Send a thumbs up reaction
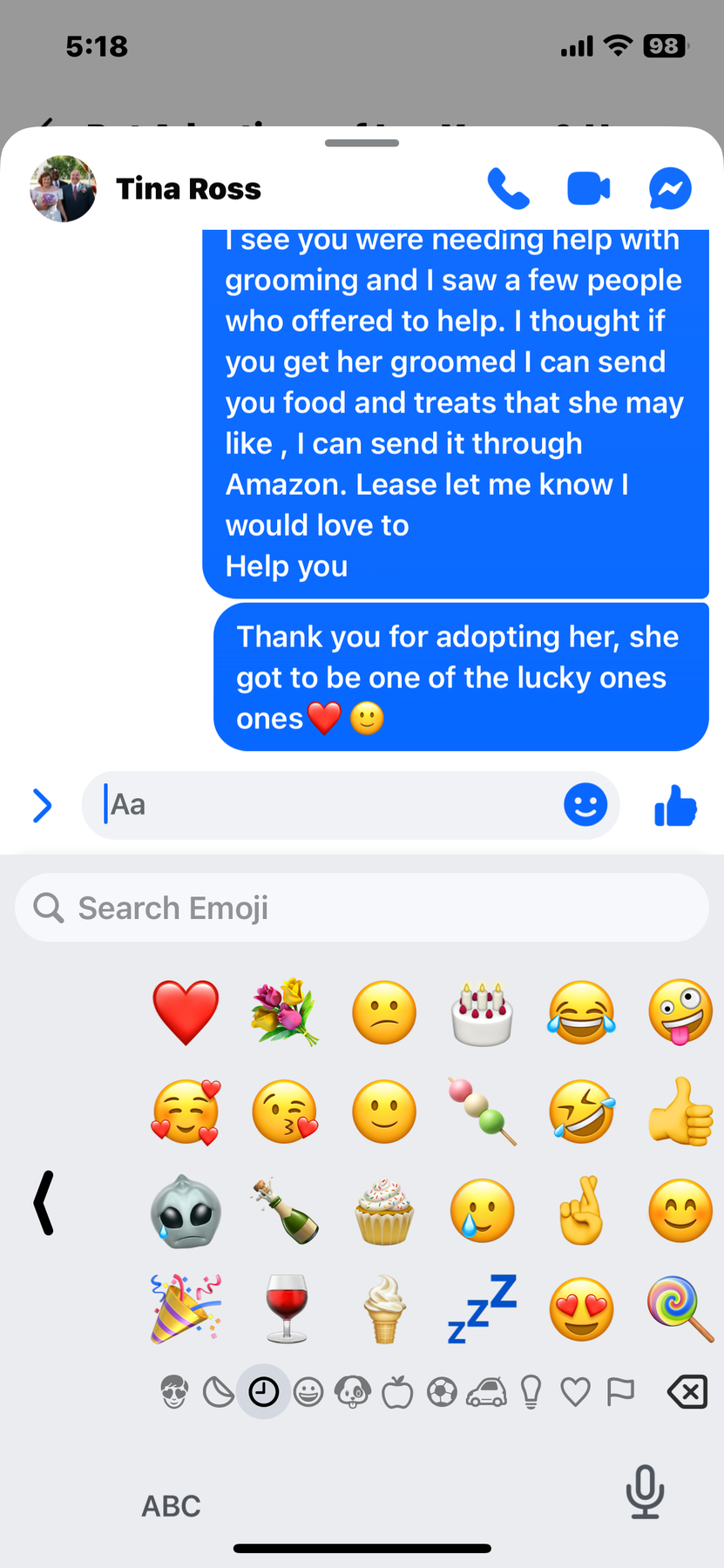Screen dimensions: 724x1568 click(675, 805)
